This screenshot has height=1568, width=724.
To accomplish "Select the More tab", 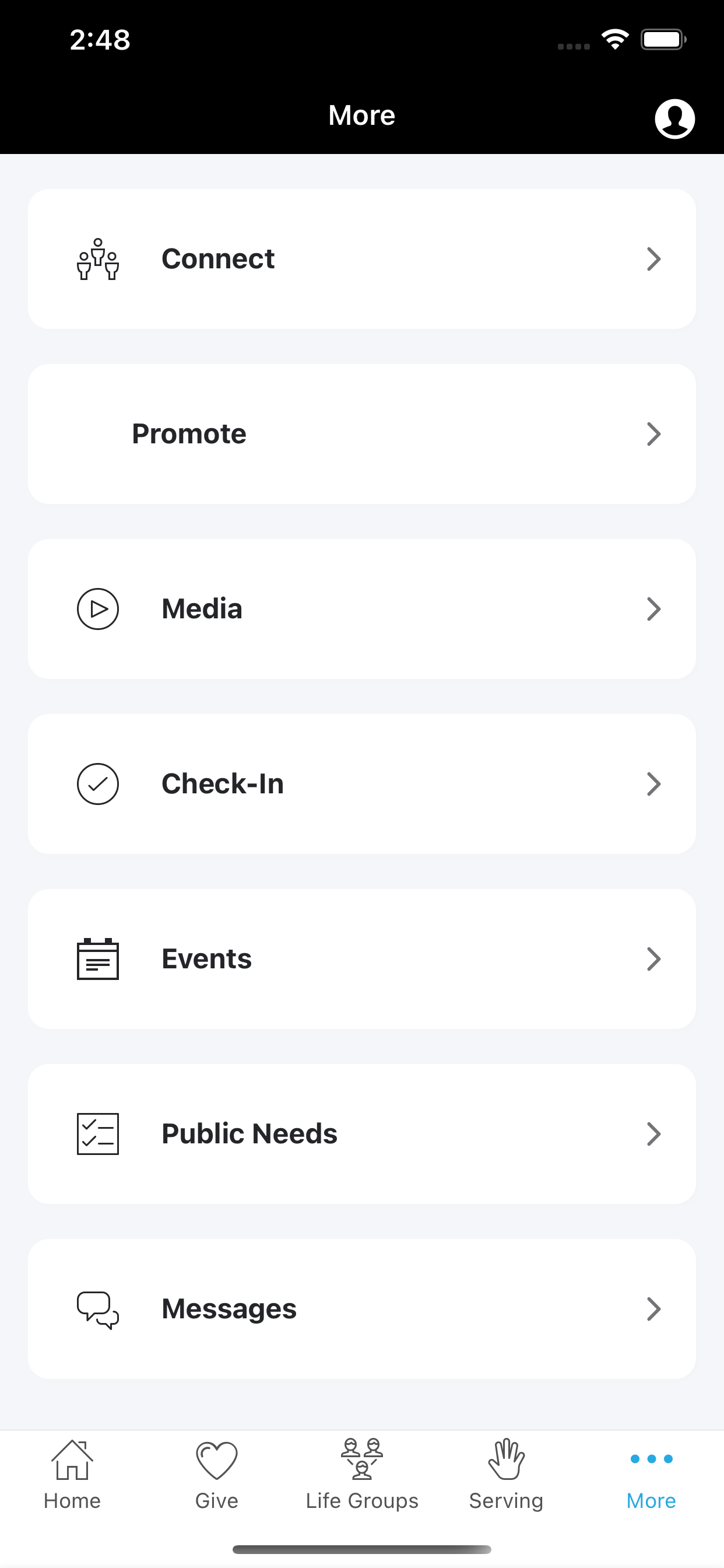I will pos(651,1475).
